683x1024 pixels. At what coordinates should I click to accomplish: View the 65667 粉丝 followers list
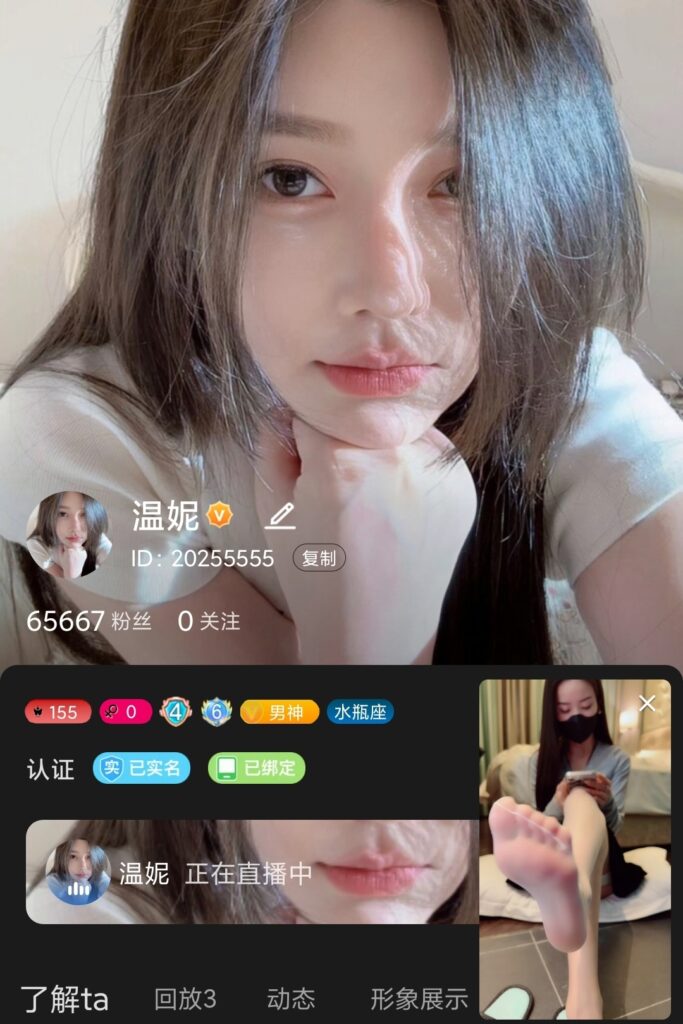click(x=89, y=621)
